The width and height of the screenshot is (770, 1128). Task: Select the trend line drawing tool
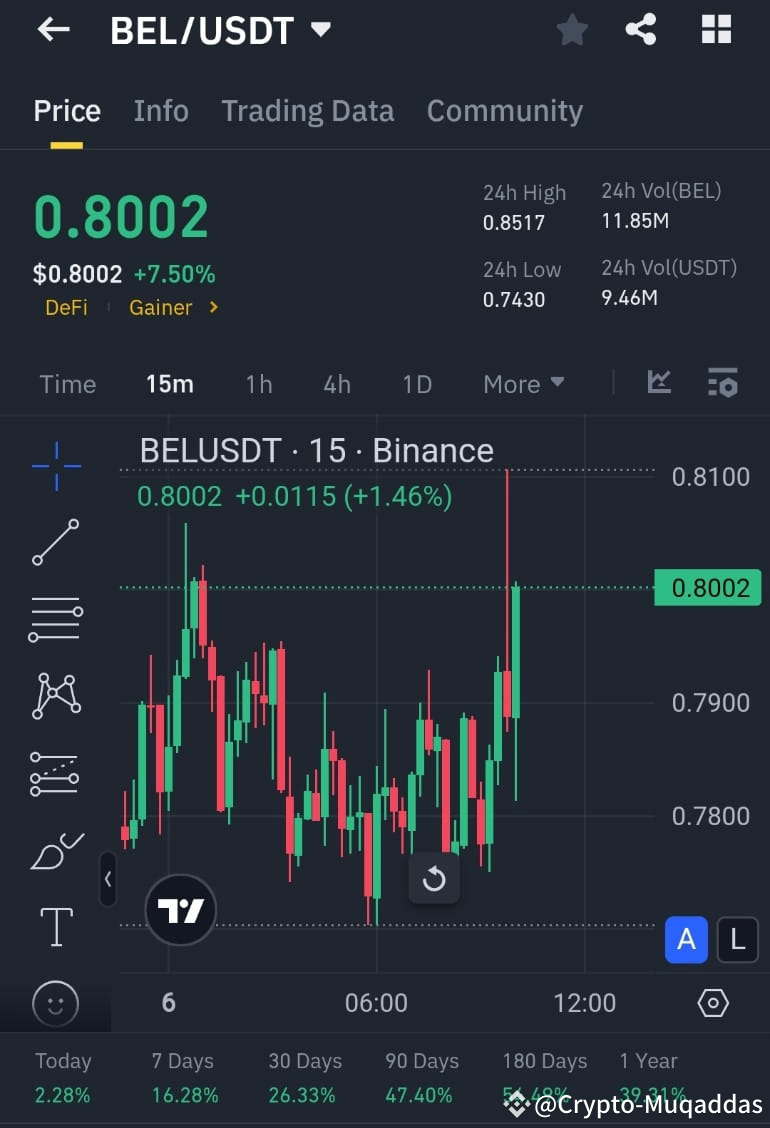(55, 542)
